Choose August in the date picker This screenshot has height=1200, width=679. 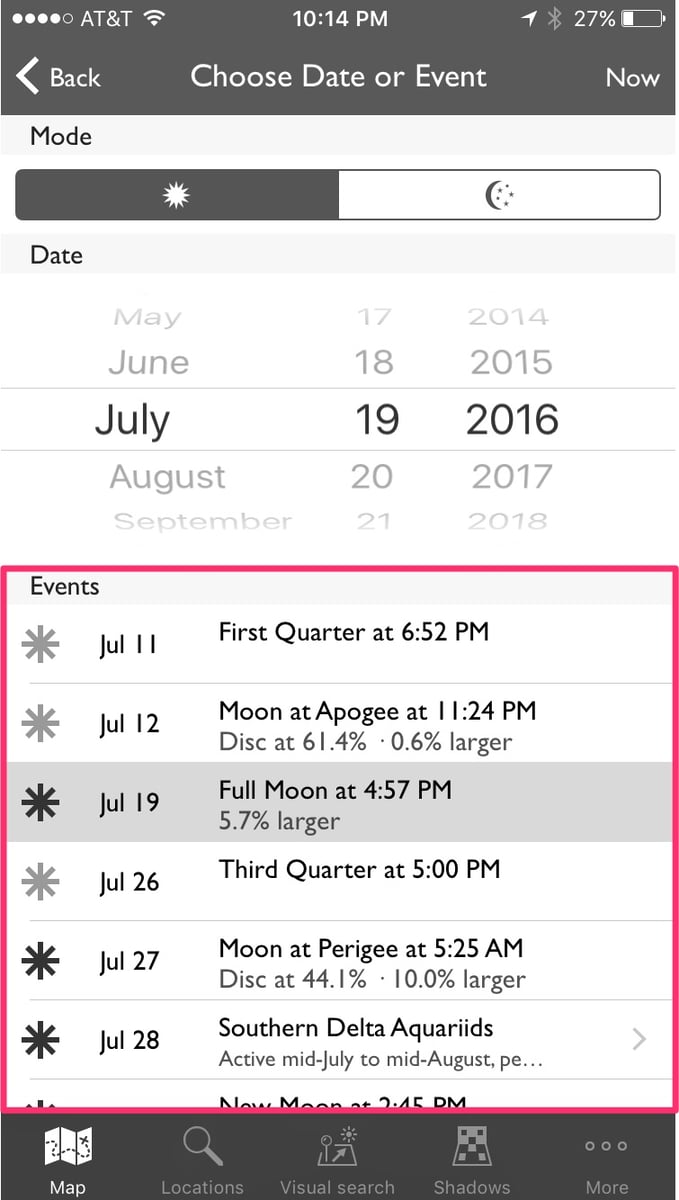click(x=167, y=477)
